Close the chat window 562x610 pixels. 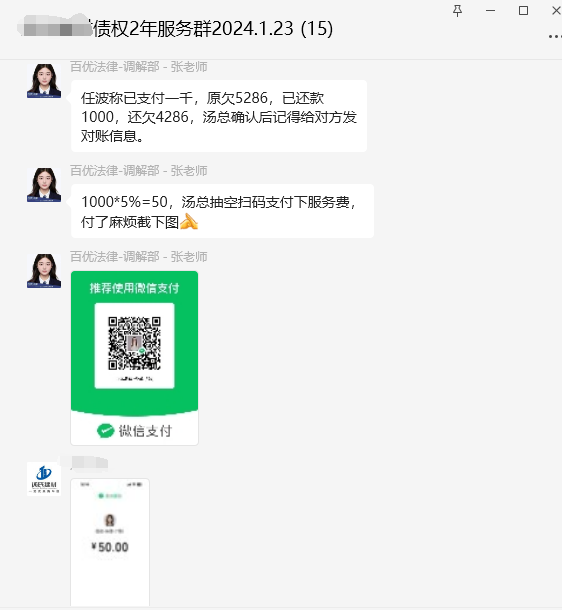pyautogui.click(x=557, y=11)
